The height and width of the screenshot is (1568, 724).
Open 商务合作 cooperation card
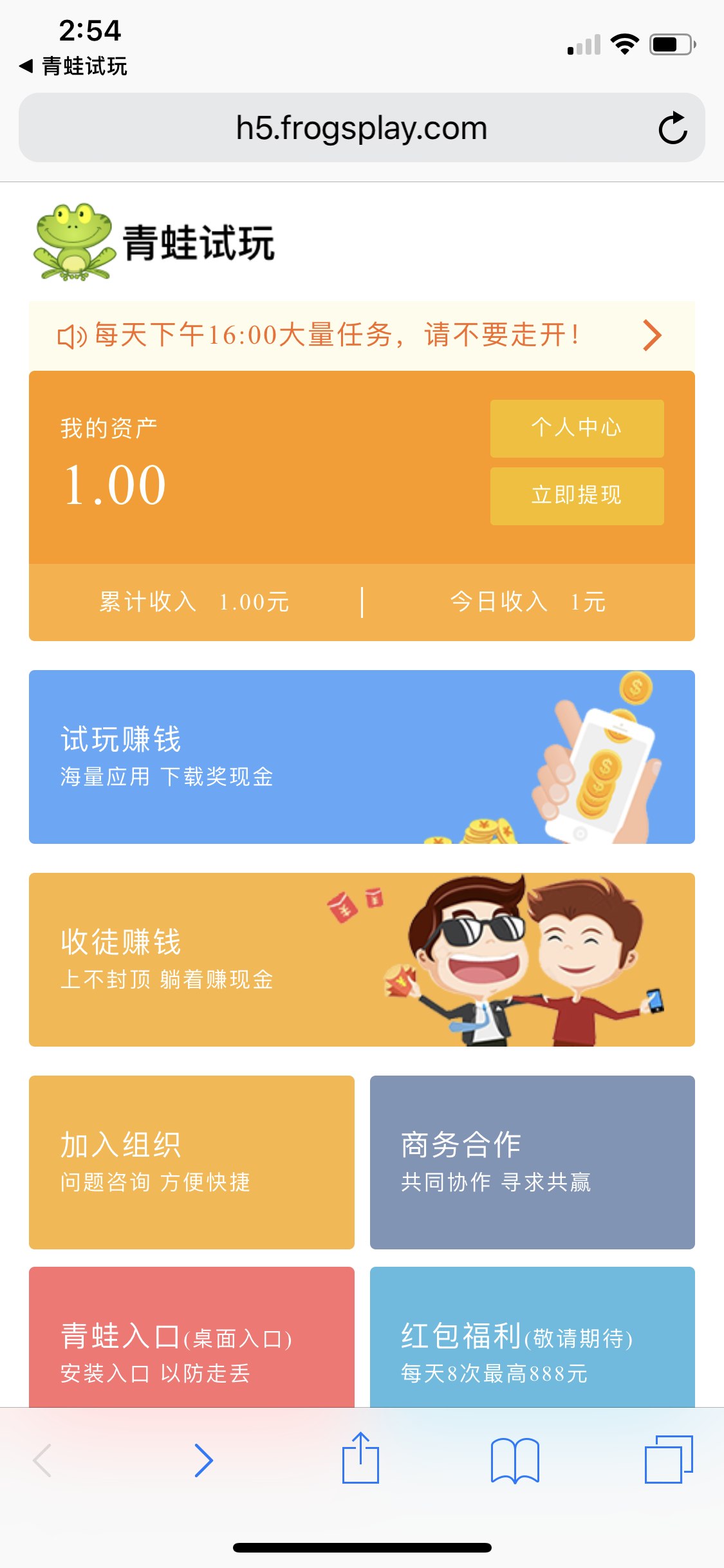(532, 1161)
